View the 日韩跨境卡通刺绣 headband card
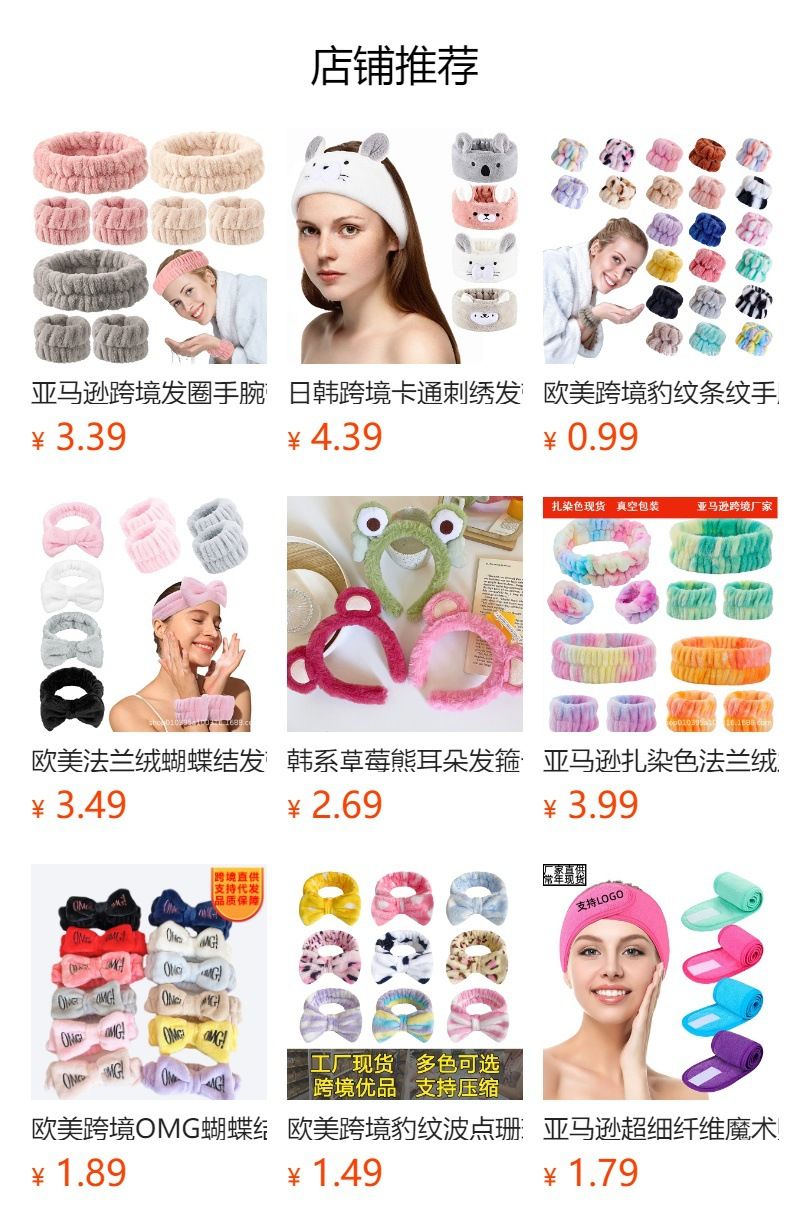This screenshot has width=790, height=1232. pyautogui.click(x=405, y=292)
